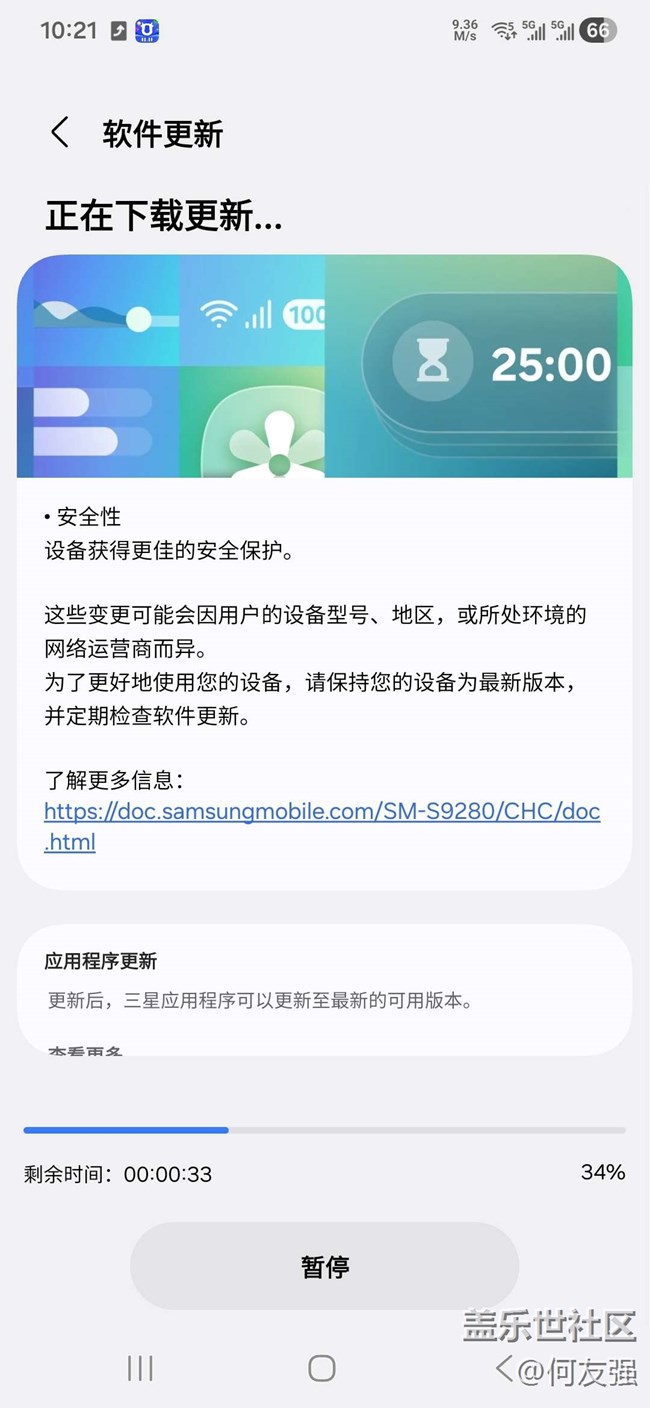Image resolution: width=650 pixels, height=1408 pixels.
Task: Go back from the 软件更新 screen
Action: (60, 133)
